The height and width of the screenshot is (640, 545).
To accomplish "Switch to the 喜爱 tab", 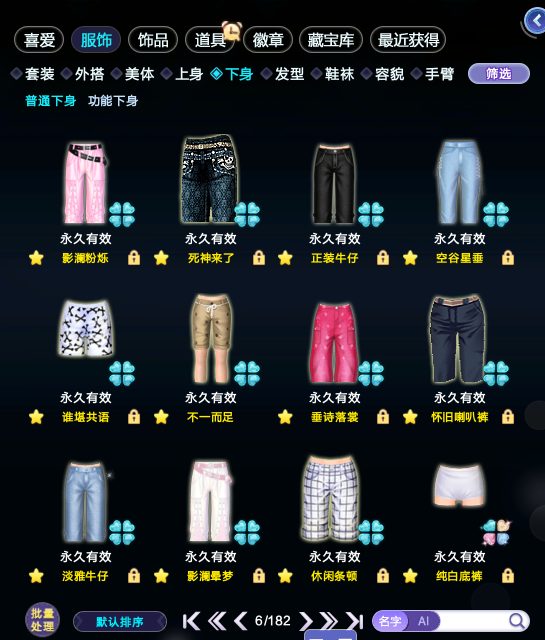I will click(39, 40).
